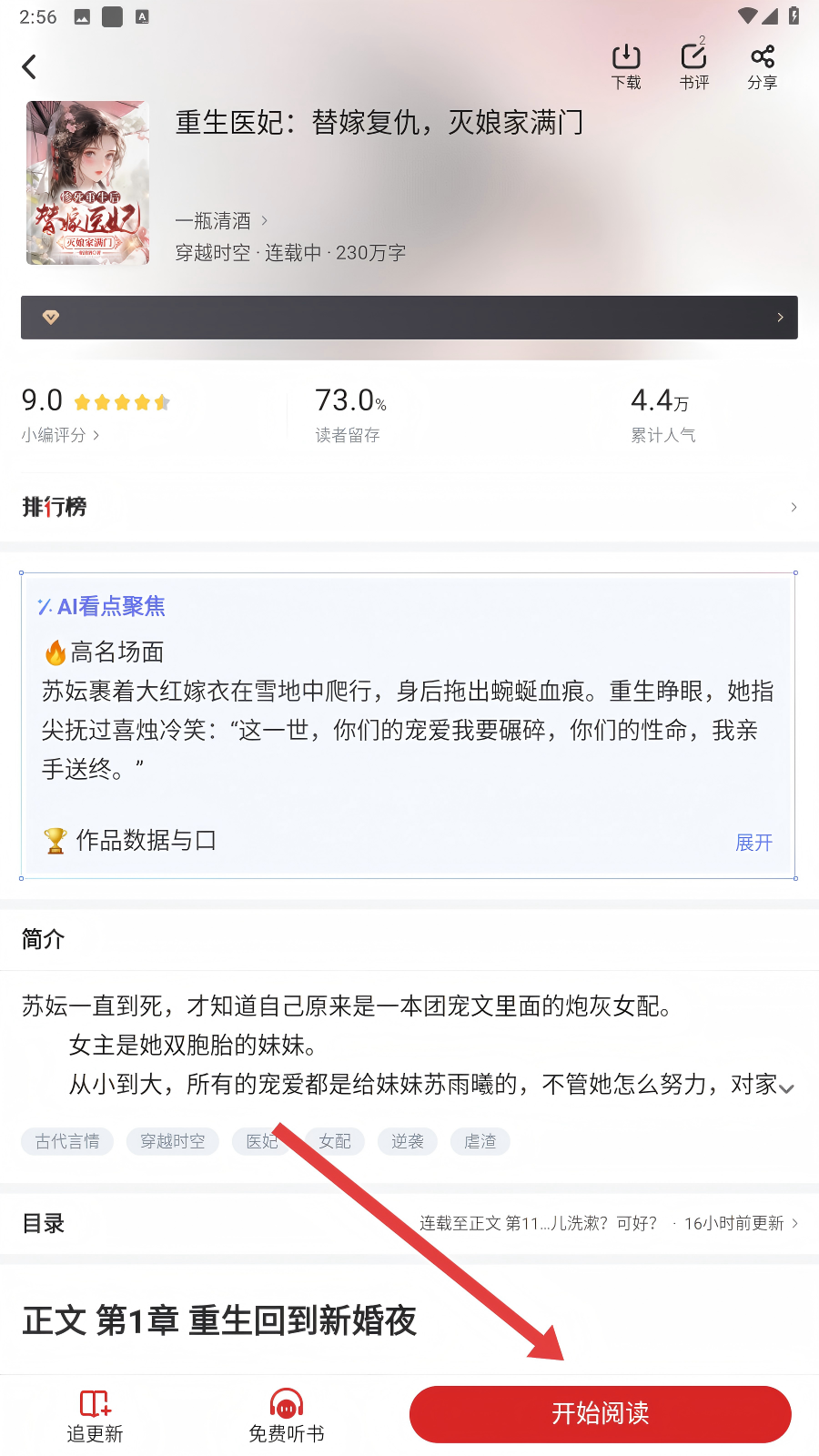Select the 古代言情 tag
Viewport: 819px width, 1456px height.
67,1141
